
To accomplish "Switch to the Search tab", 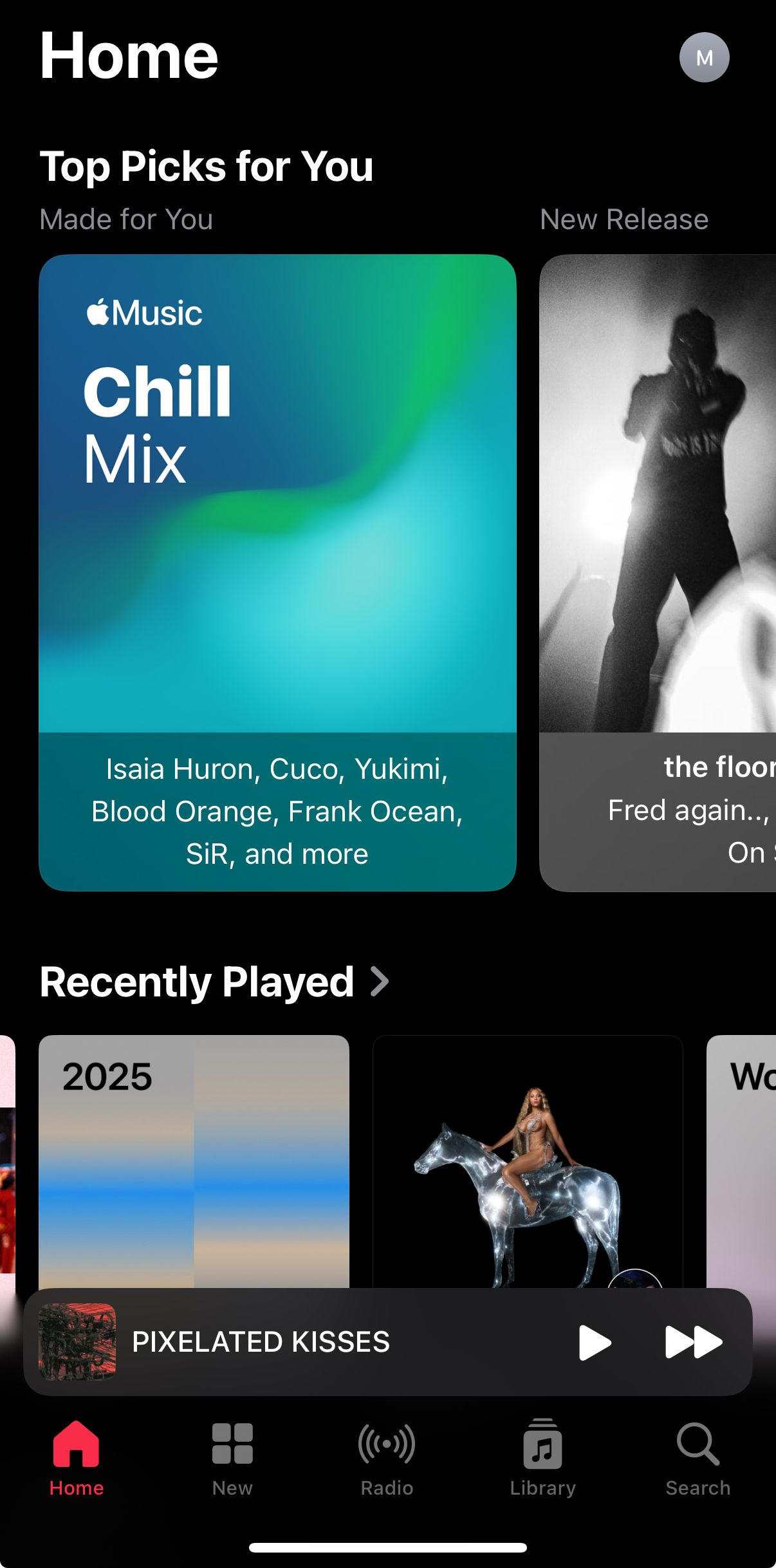I will coord(697,1459).
